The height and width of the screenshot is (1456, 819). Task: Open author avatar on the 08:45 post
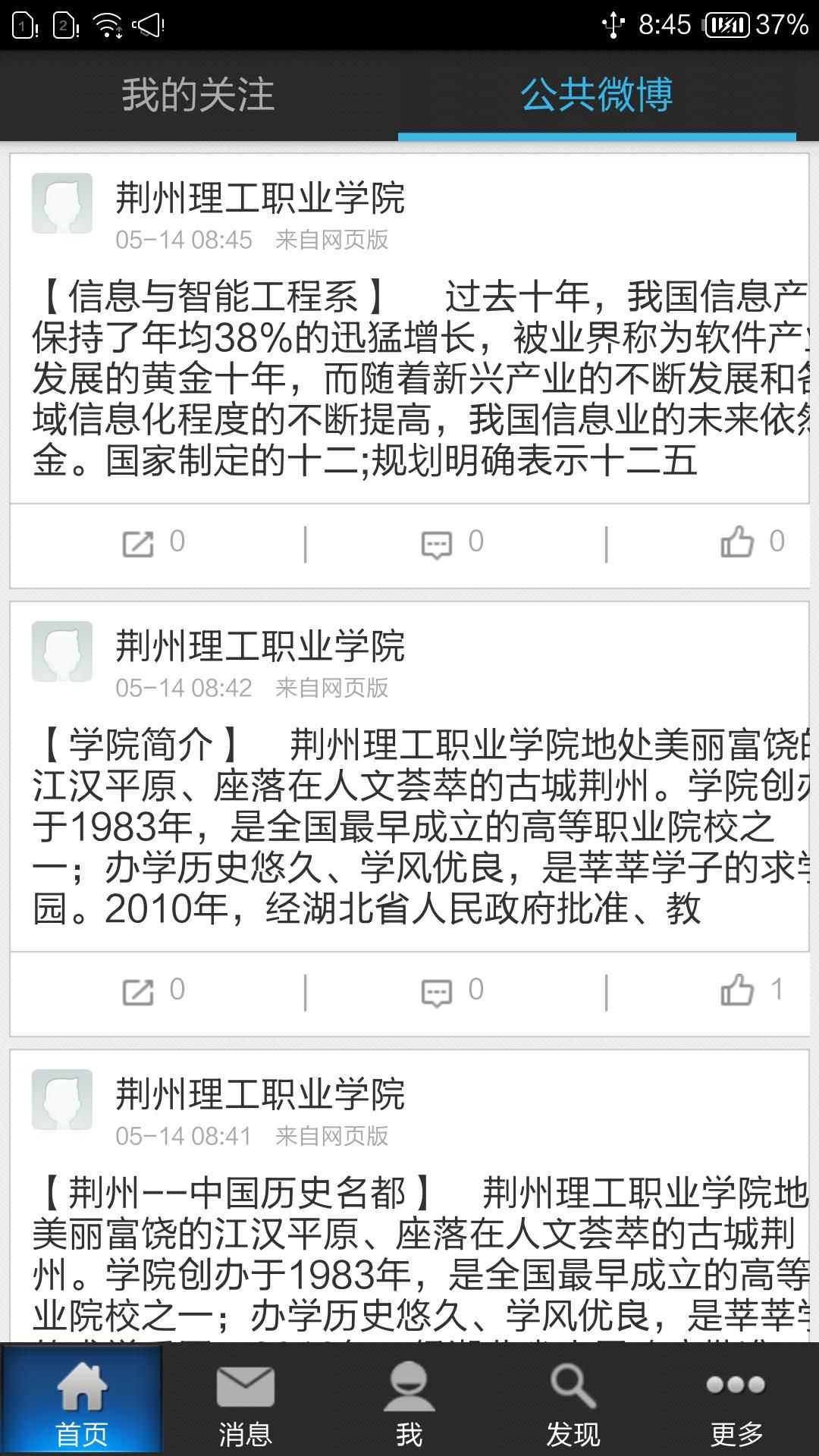(x=62, y=203)
